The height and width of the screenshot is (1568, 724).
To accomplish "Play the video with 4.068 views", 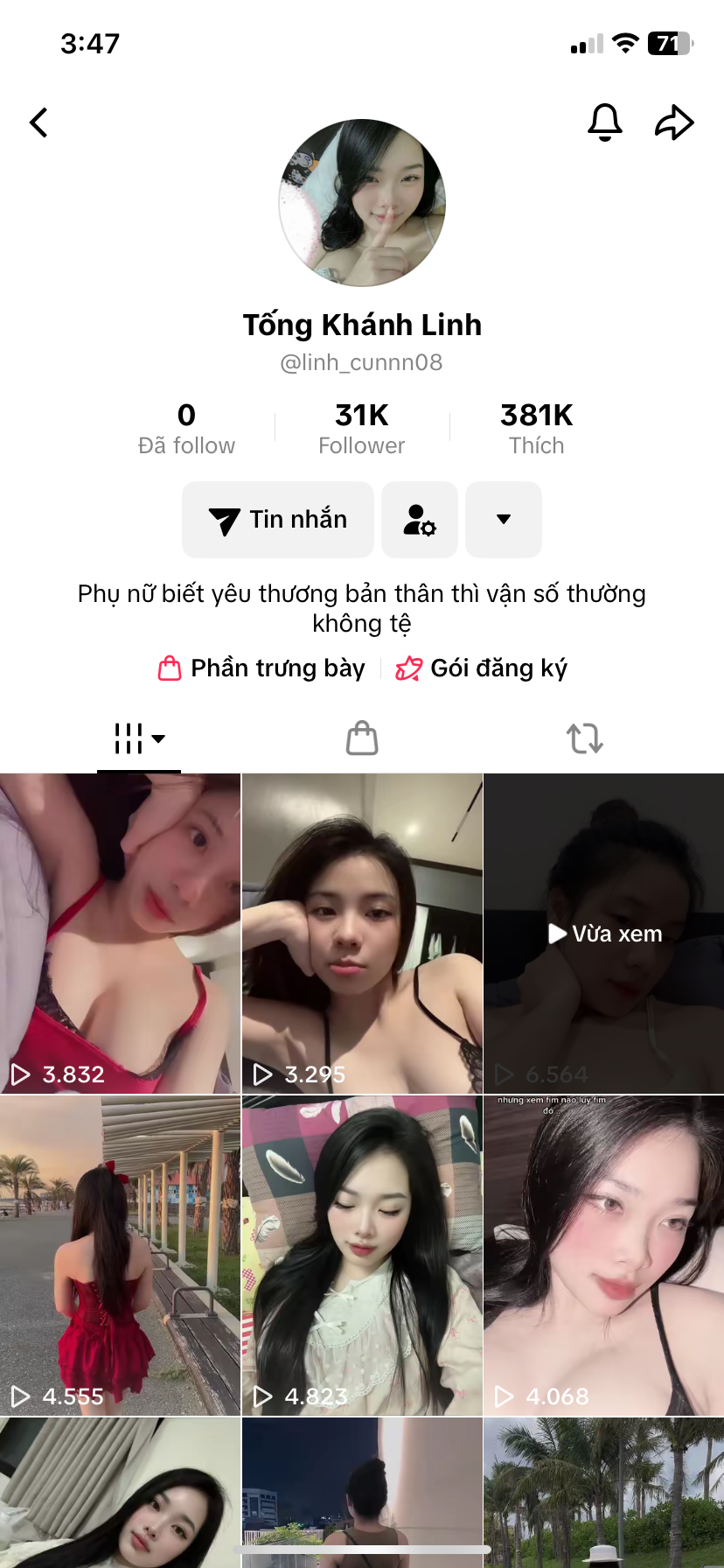I will point(604,1255).
